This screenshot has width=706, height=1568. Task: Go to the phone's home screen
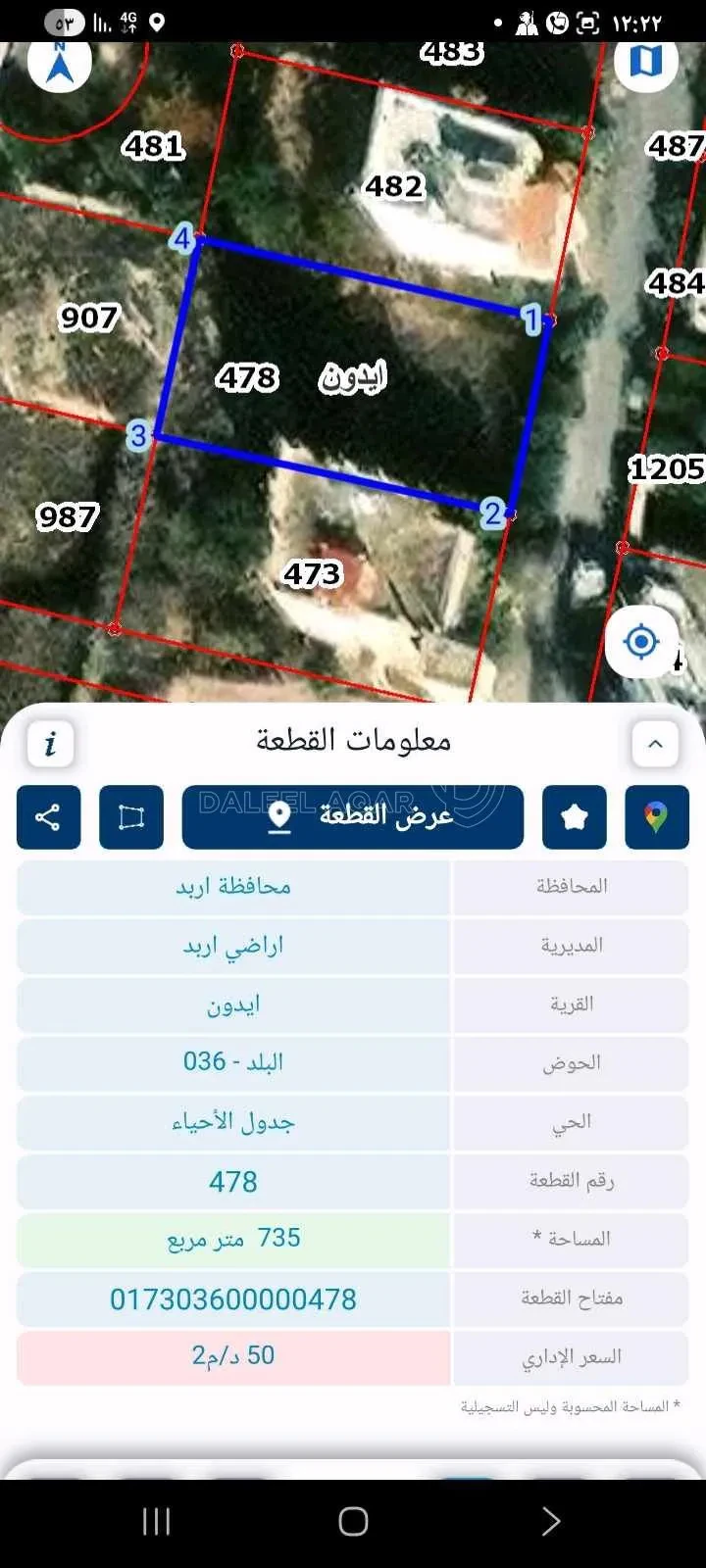click(353, 1521)
